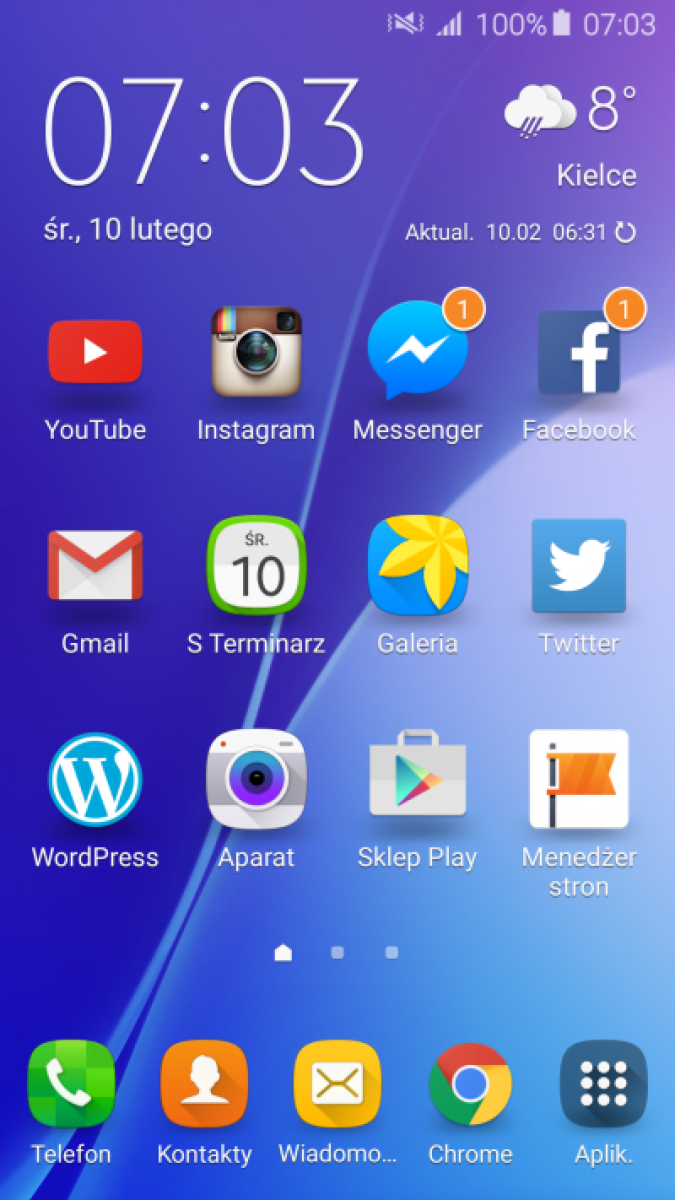675x1200 pixels.
Task: Open Sklep Play store
Action: click(x=417, y=780)
